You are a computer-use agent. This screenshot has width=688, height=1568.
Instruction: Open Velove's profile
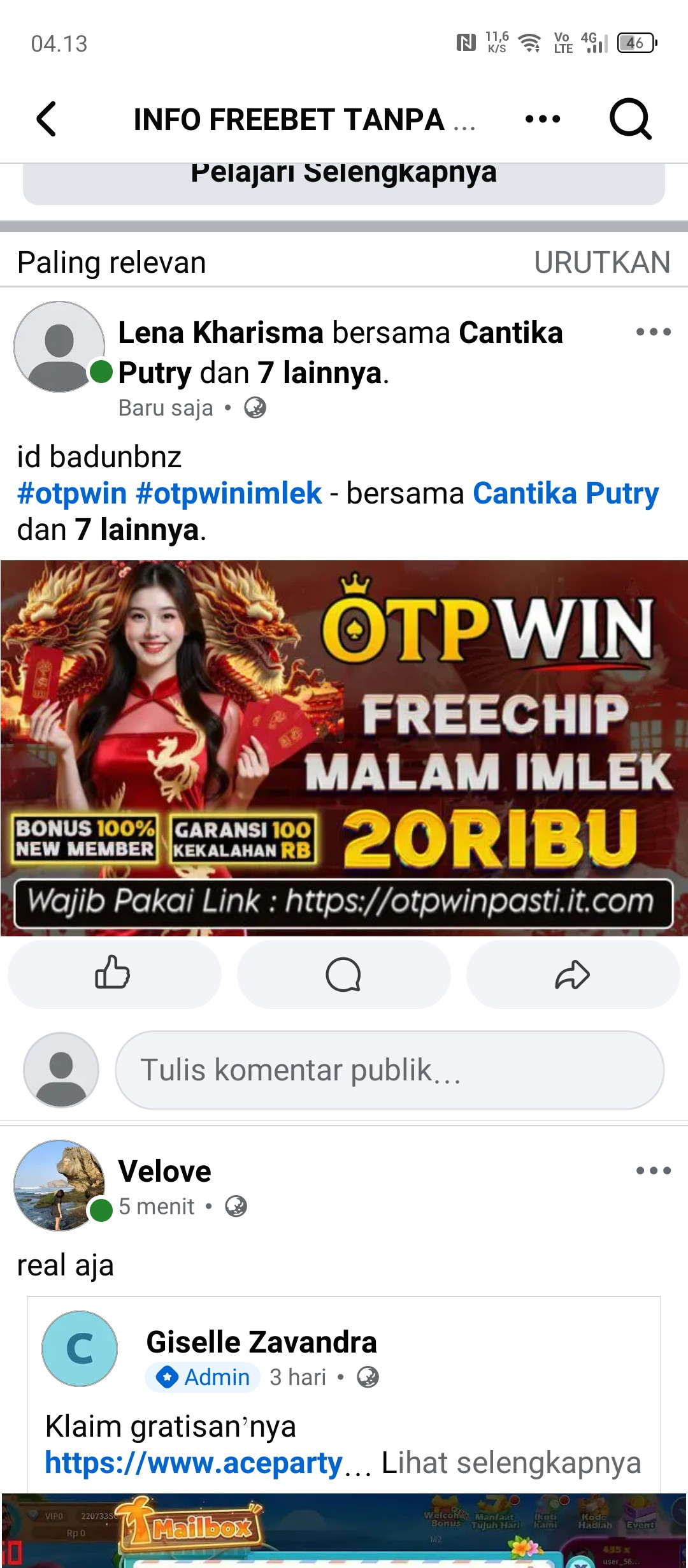tap(164, 1171)
